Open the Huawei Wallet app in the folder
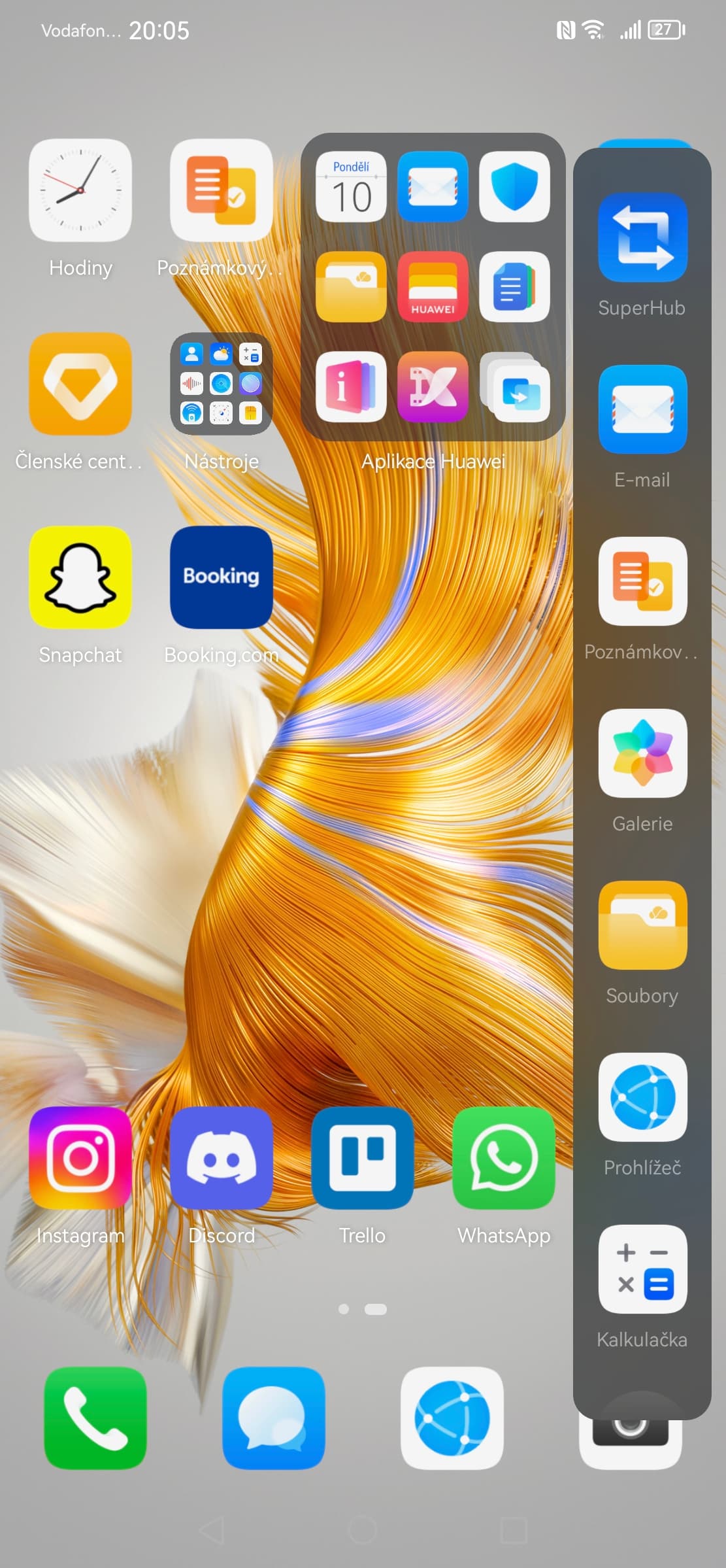Image resolution: width=726 pixels, height=1568 pixels. [x=433, y=286]
